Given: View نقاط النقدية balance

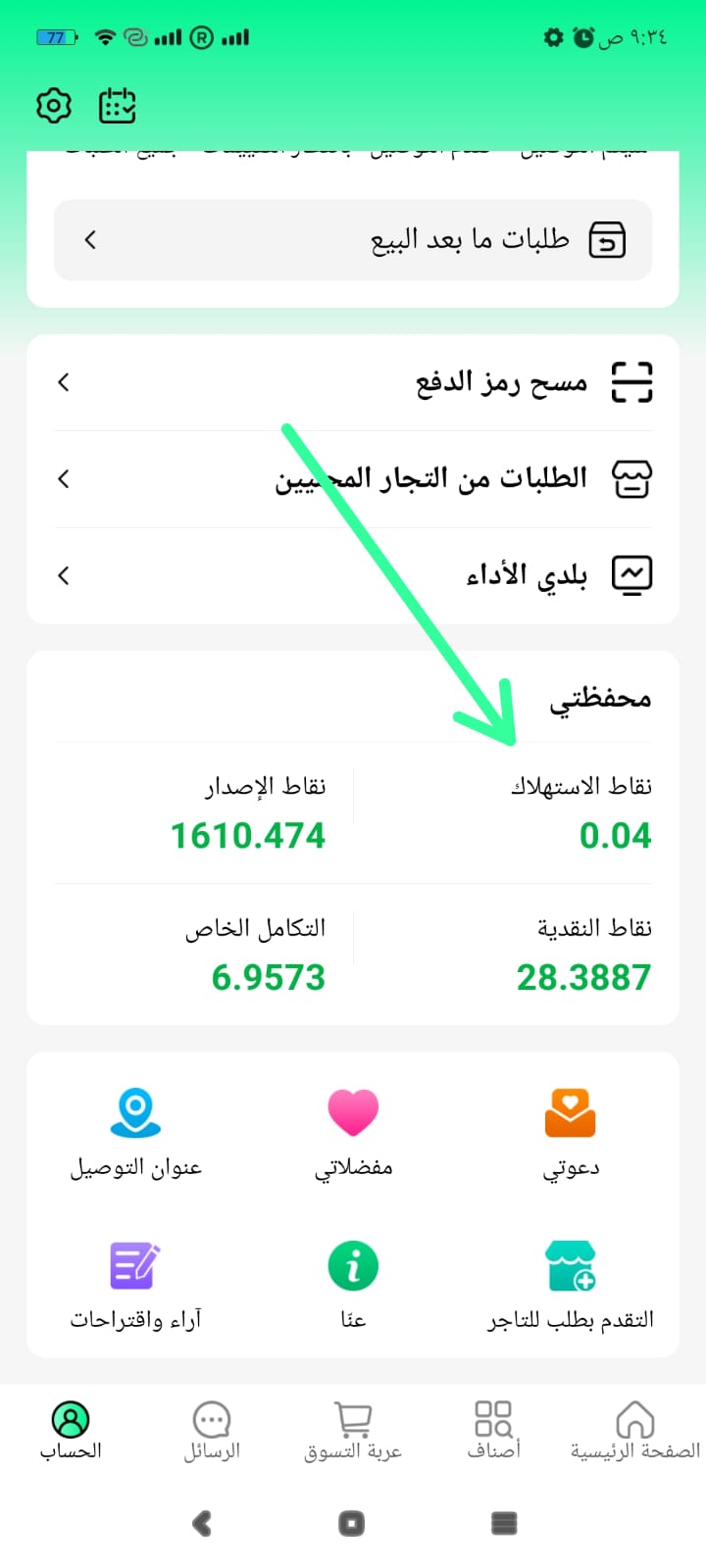Looking at the screenshot, I should [583, 955].
